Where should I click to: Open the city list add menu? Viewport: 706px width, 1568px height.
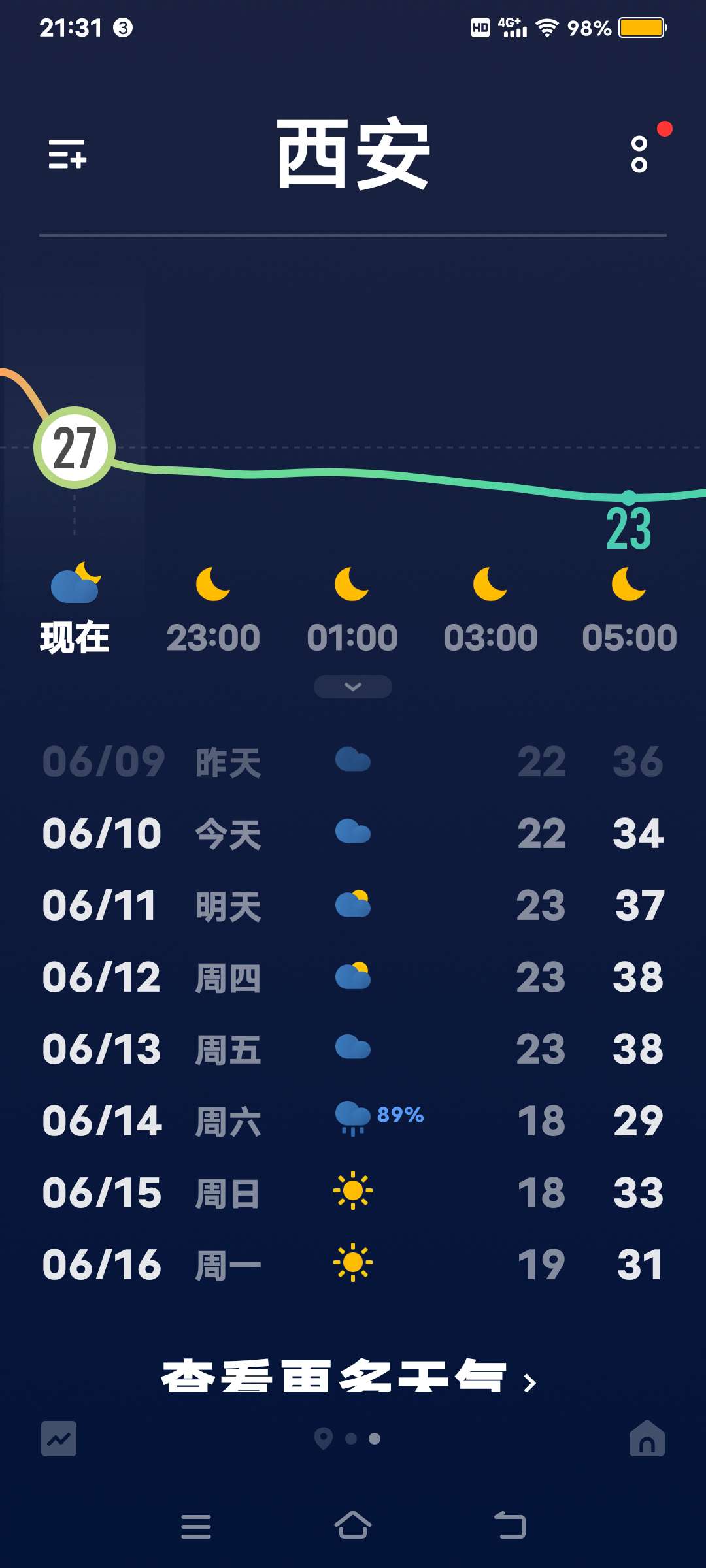67,155
